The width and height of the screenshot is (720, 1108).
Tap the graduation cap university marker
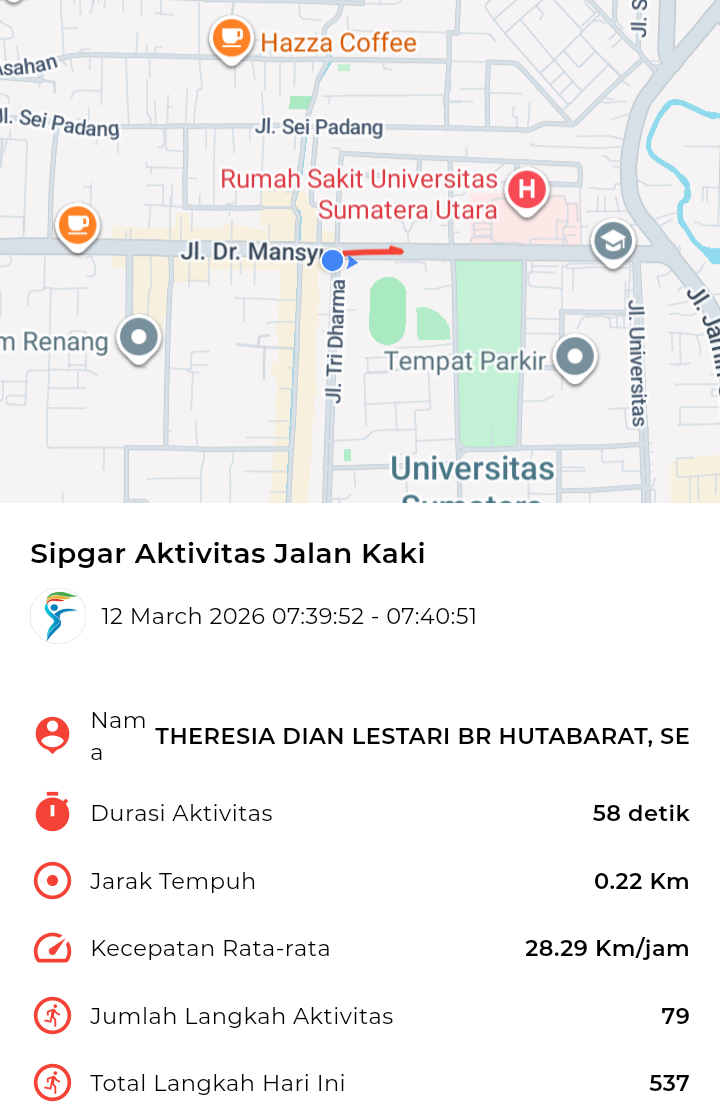click(x=612, y=241)
